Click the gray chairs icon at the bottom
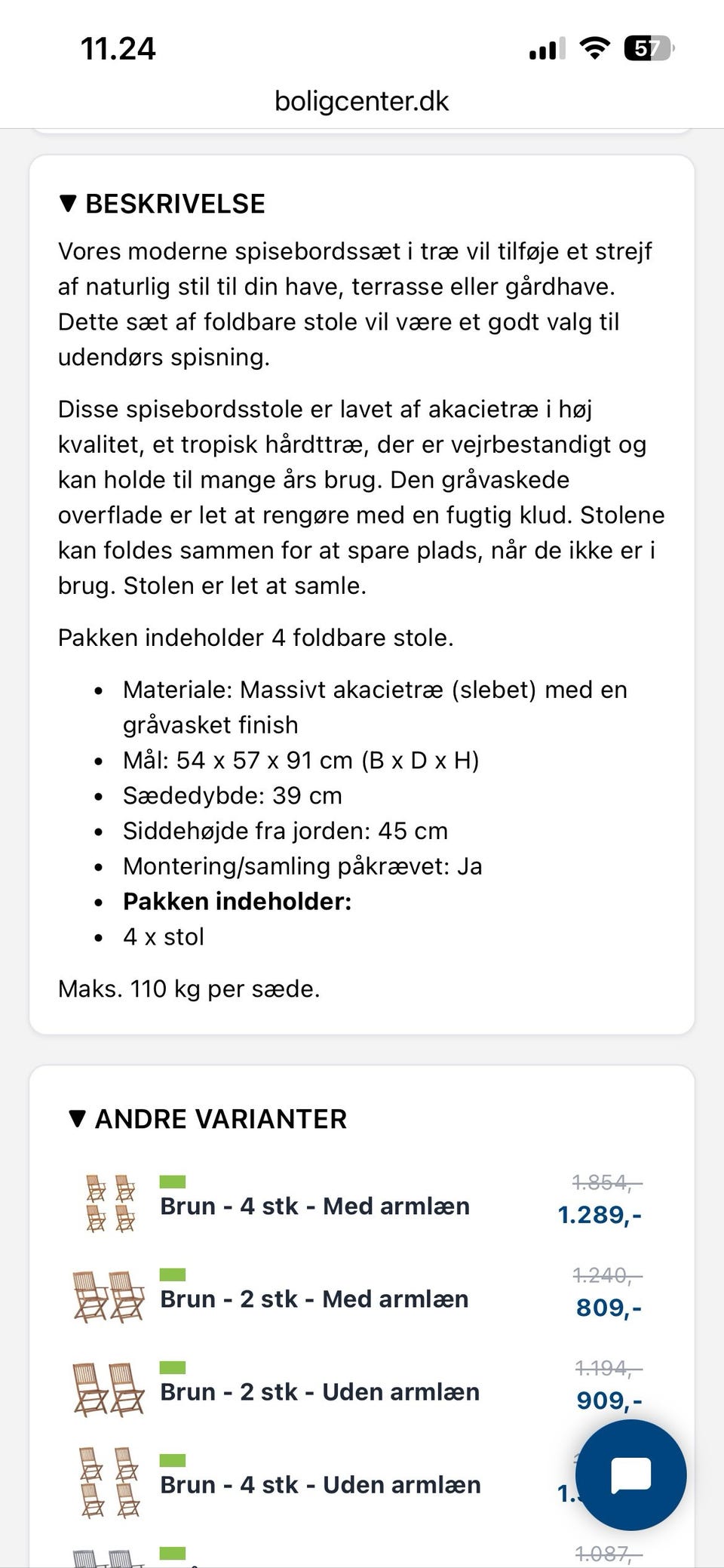 (x=108, y=1557)
